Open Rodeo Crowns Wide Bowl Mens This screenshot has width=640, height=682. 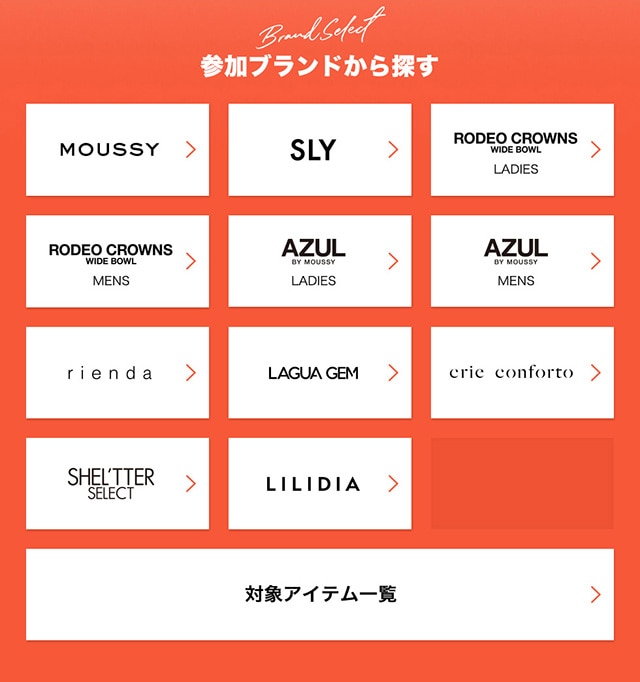117,261
